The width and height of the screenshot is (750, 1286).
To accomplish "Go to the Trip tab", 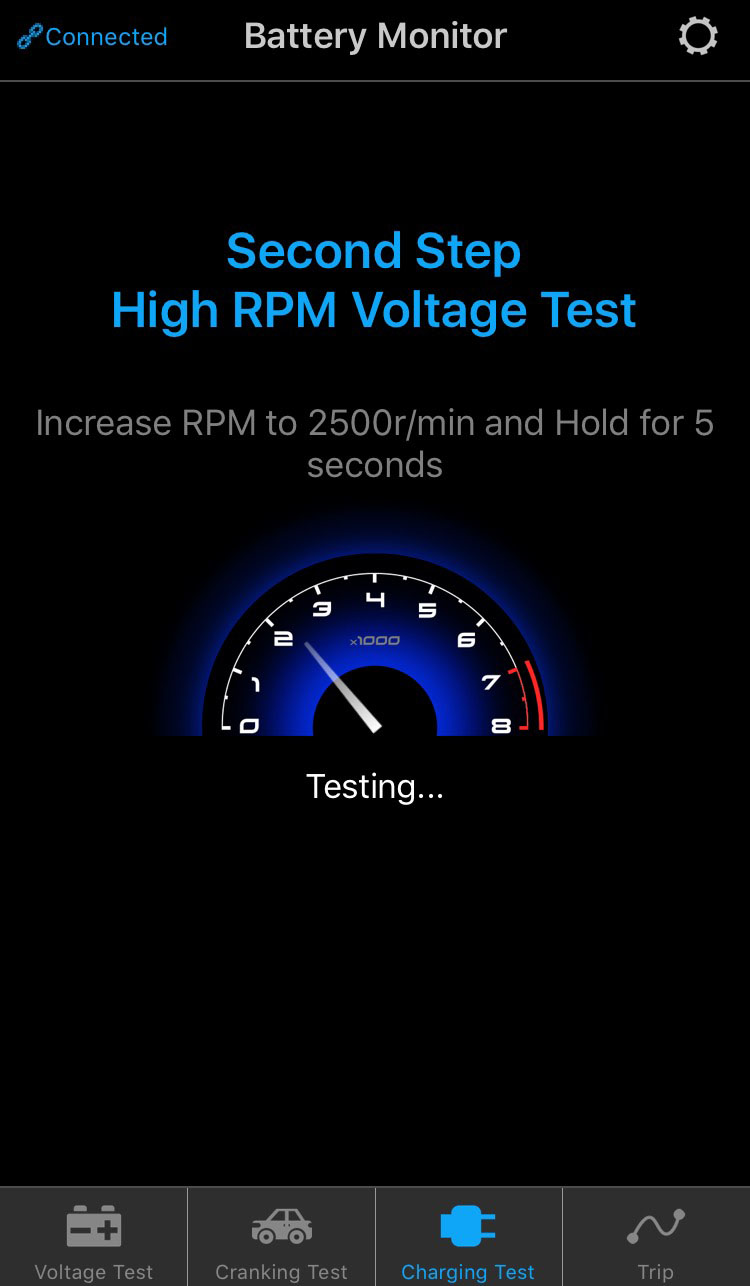I will [656, 1238].
